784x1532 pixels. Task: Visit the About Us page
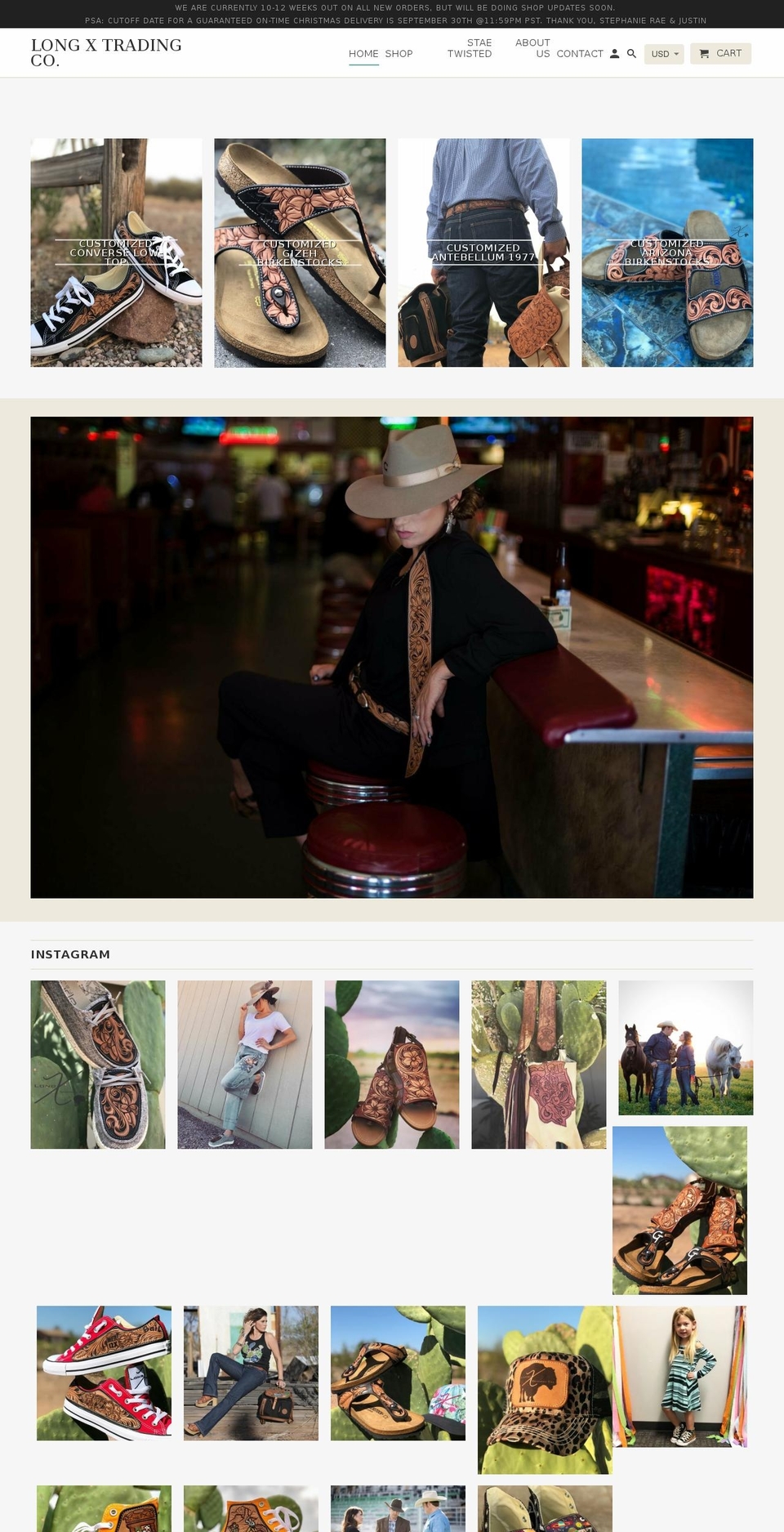click(533, 48)
